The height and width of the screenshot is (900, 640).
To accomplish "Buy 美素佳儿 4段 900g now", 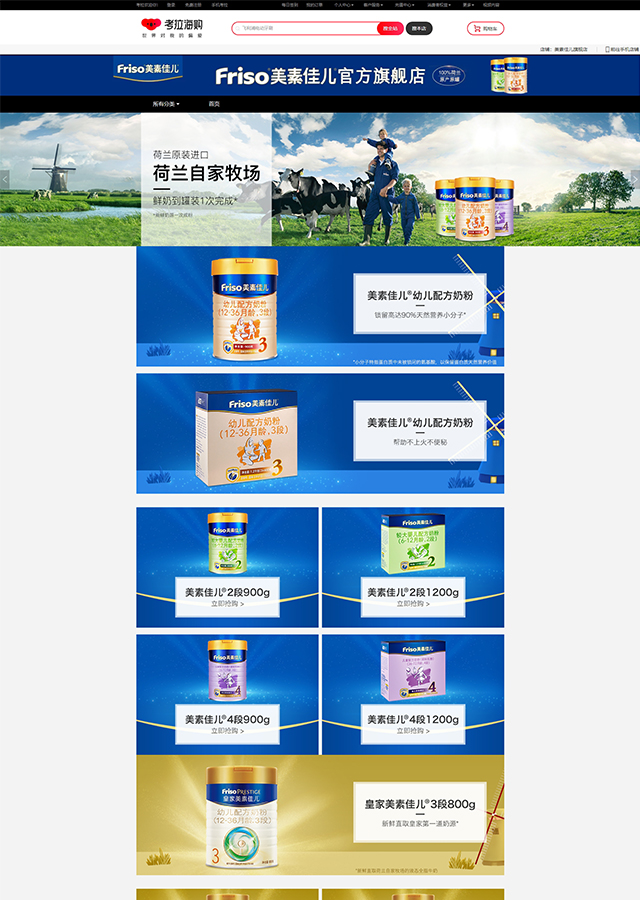I will click(228, 730).
